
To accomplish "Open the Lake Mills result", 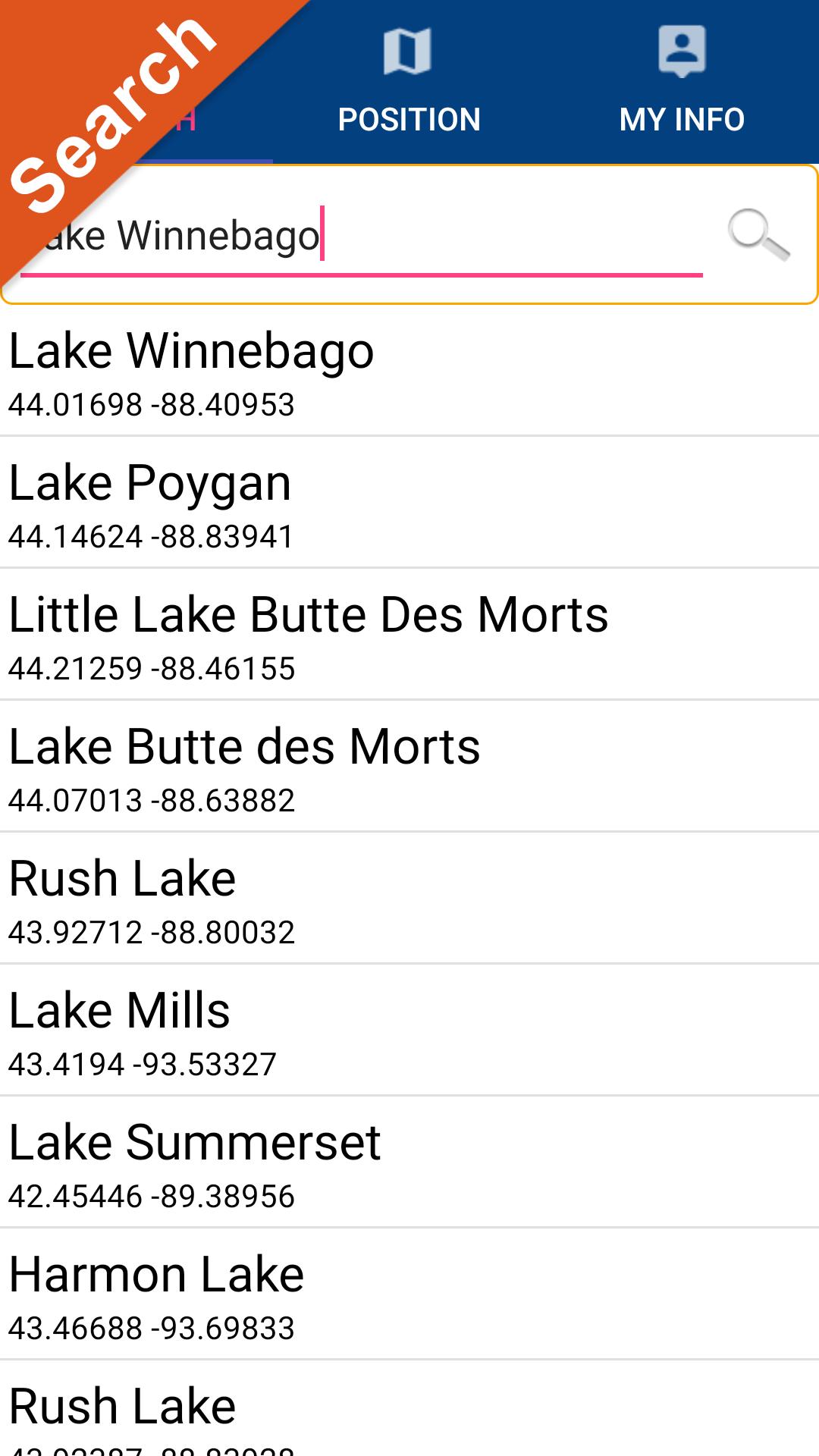I will click(x=409, y=1031).
